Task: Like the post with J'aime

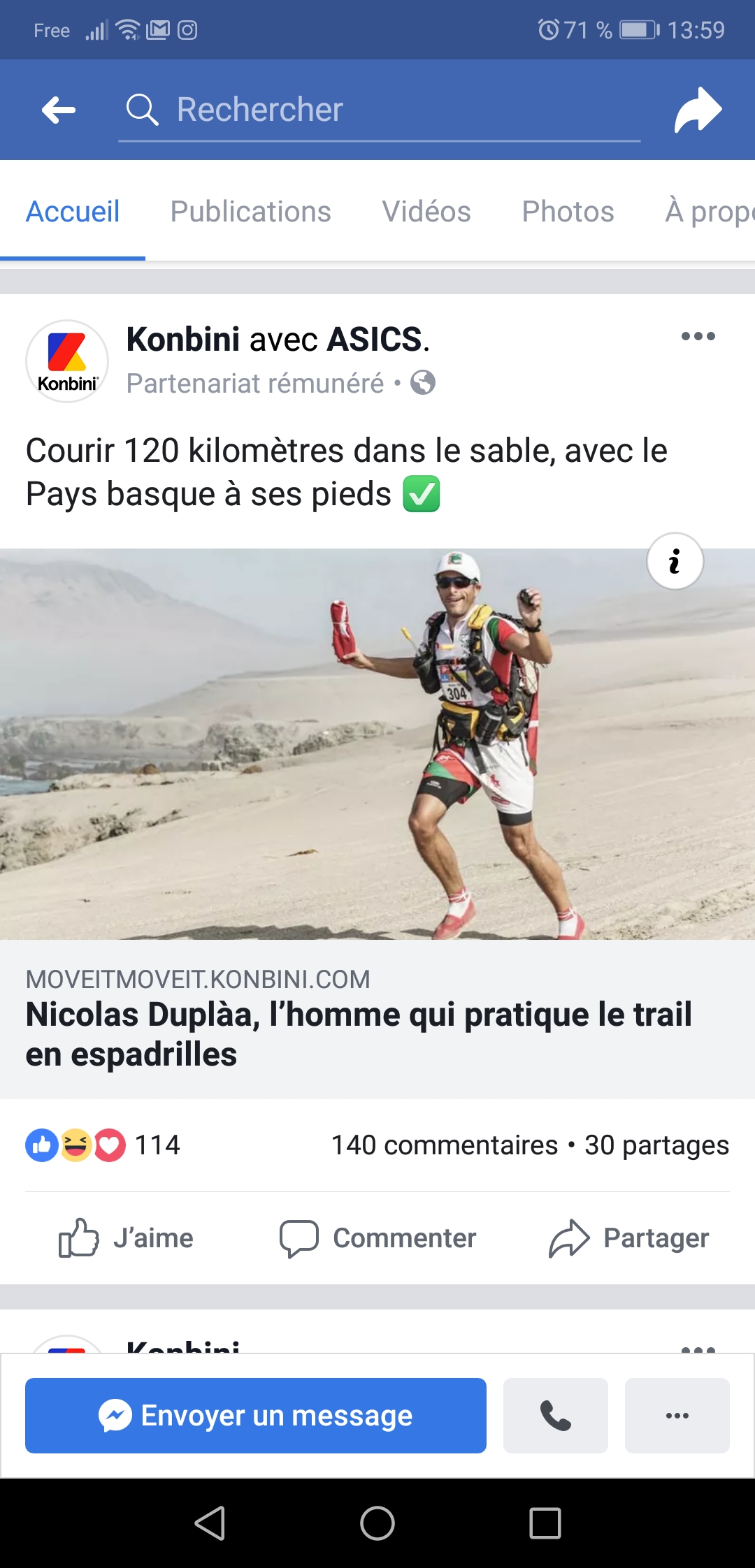Action: (x=127, y=1237)
